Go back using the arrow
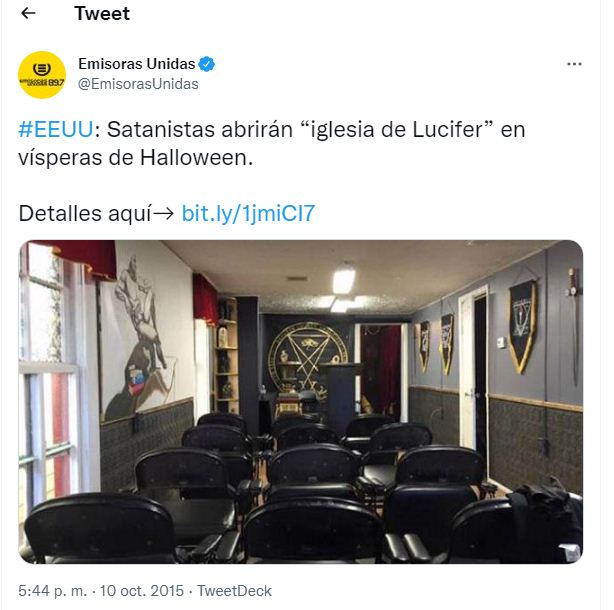The height and width of the screenshot is (610, 614). (28, 14)
